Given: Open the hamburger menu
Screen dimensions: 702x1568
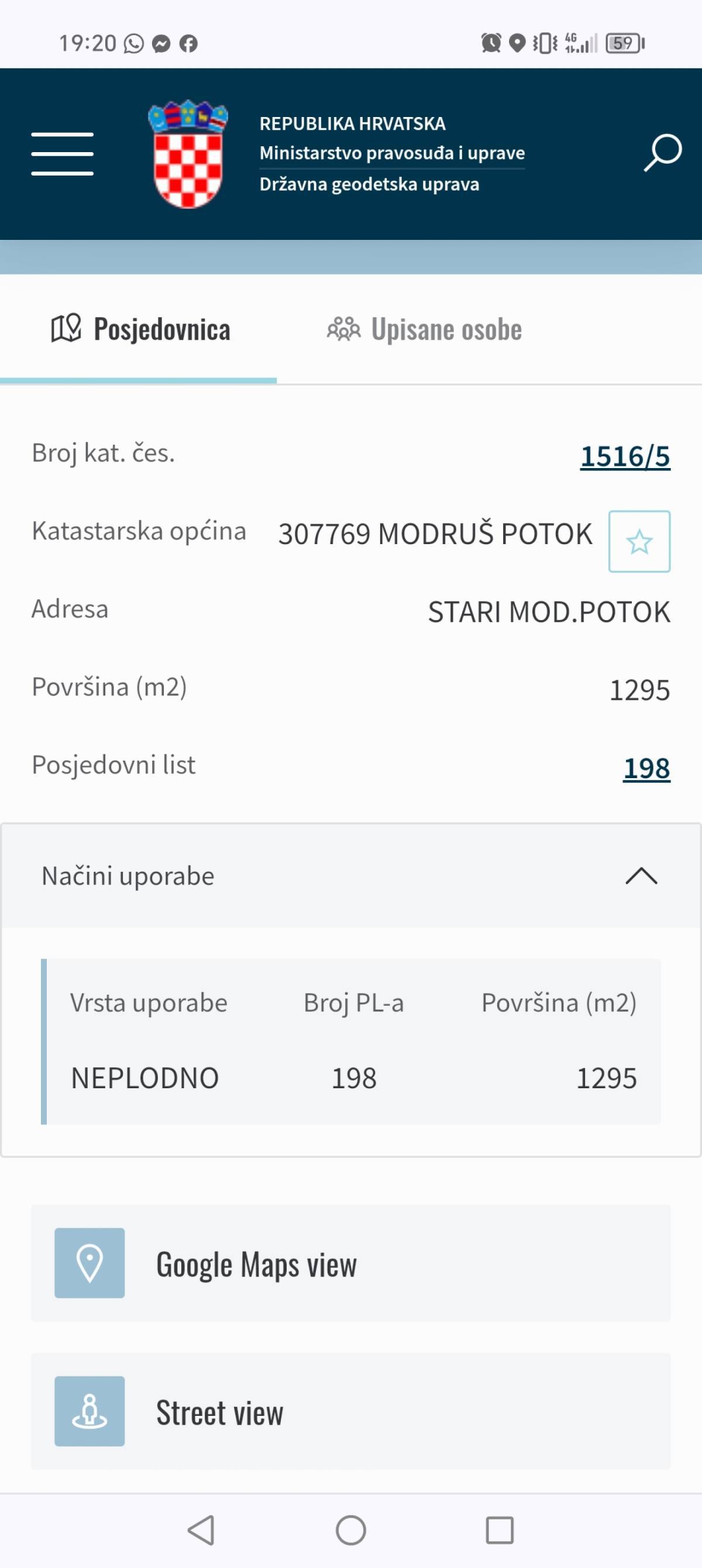Looking at the screenshot, I should (x=62, y=153).
